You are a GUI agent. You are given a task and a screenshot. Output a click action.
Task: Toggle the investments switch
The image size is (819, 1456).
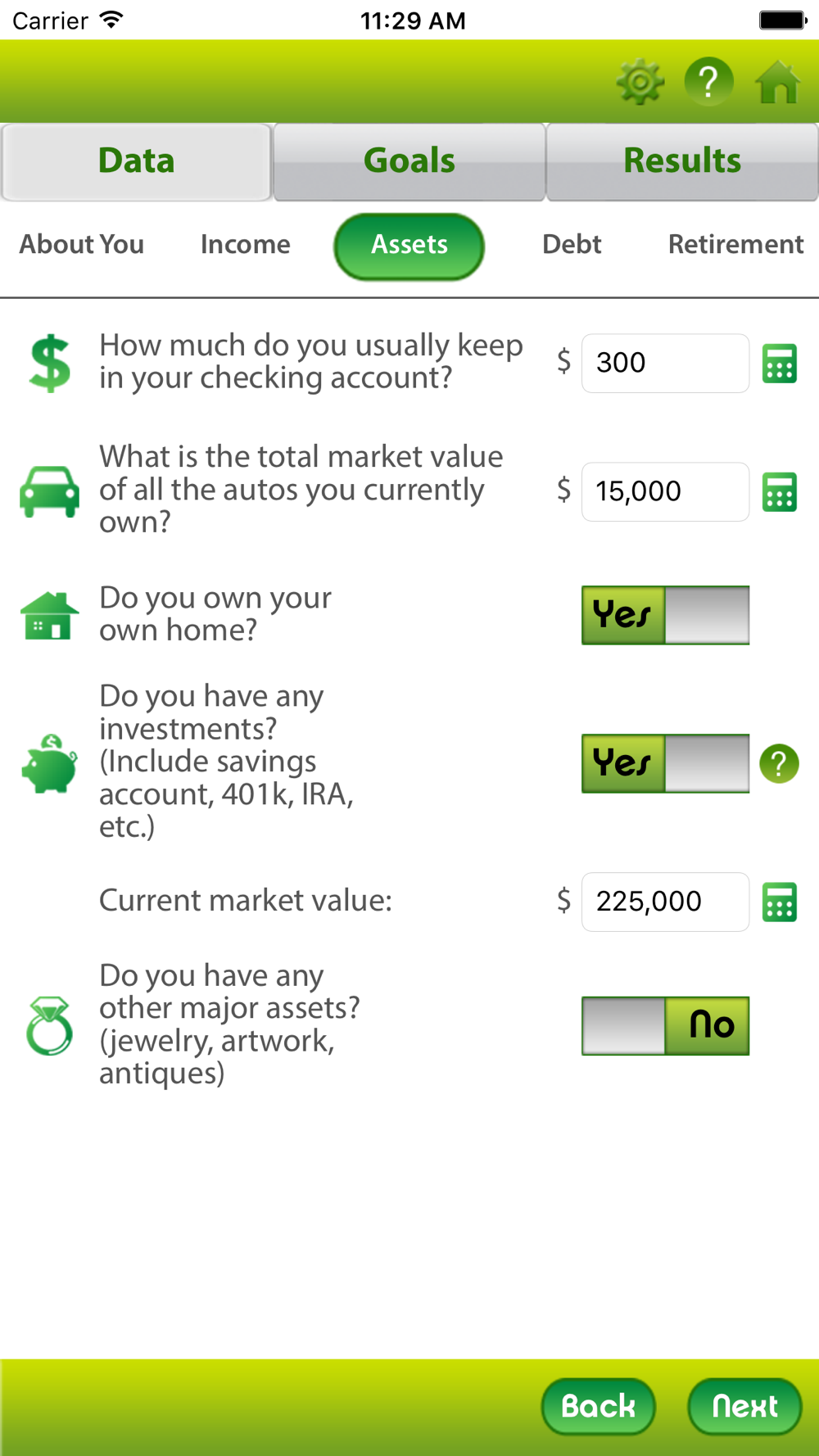coord(665,763)
